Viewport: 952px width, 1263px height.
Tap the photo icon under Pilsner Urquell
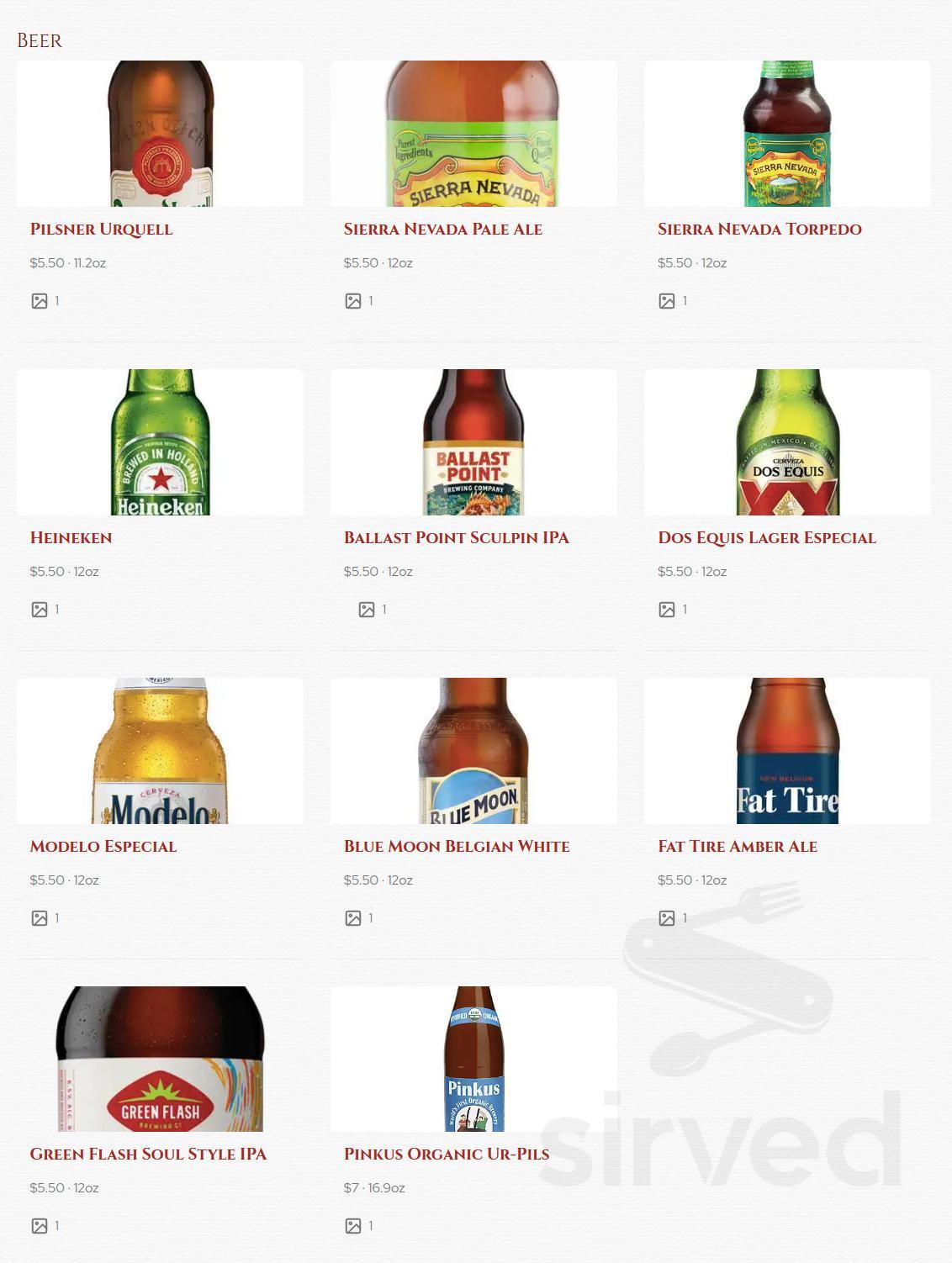pos(40,301)
